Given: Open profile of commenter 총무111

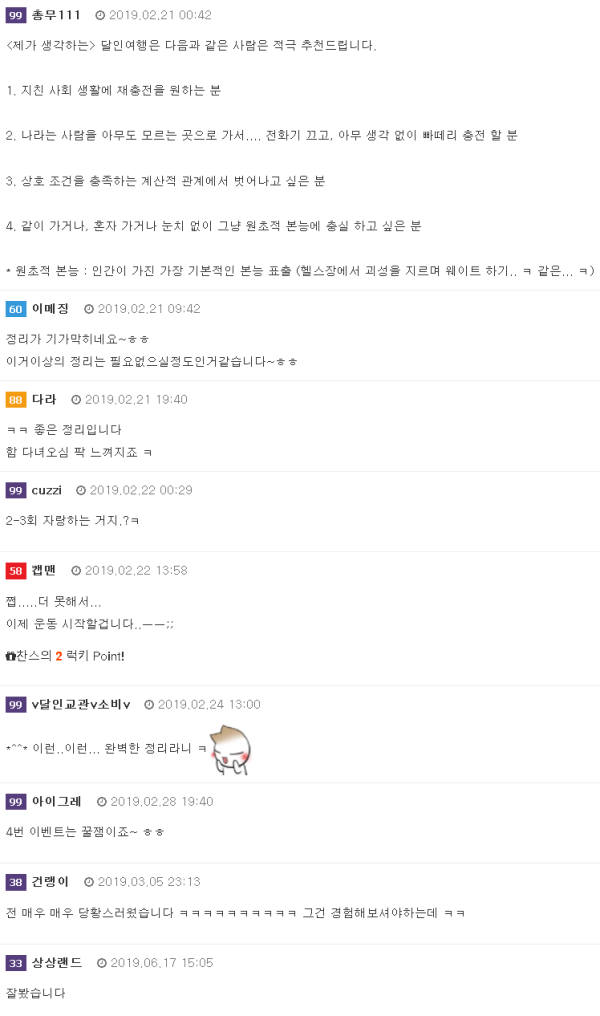Looking at the screenshot, I should tap(56, 15).
